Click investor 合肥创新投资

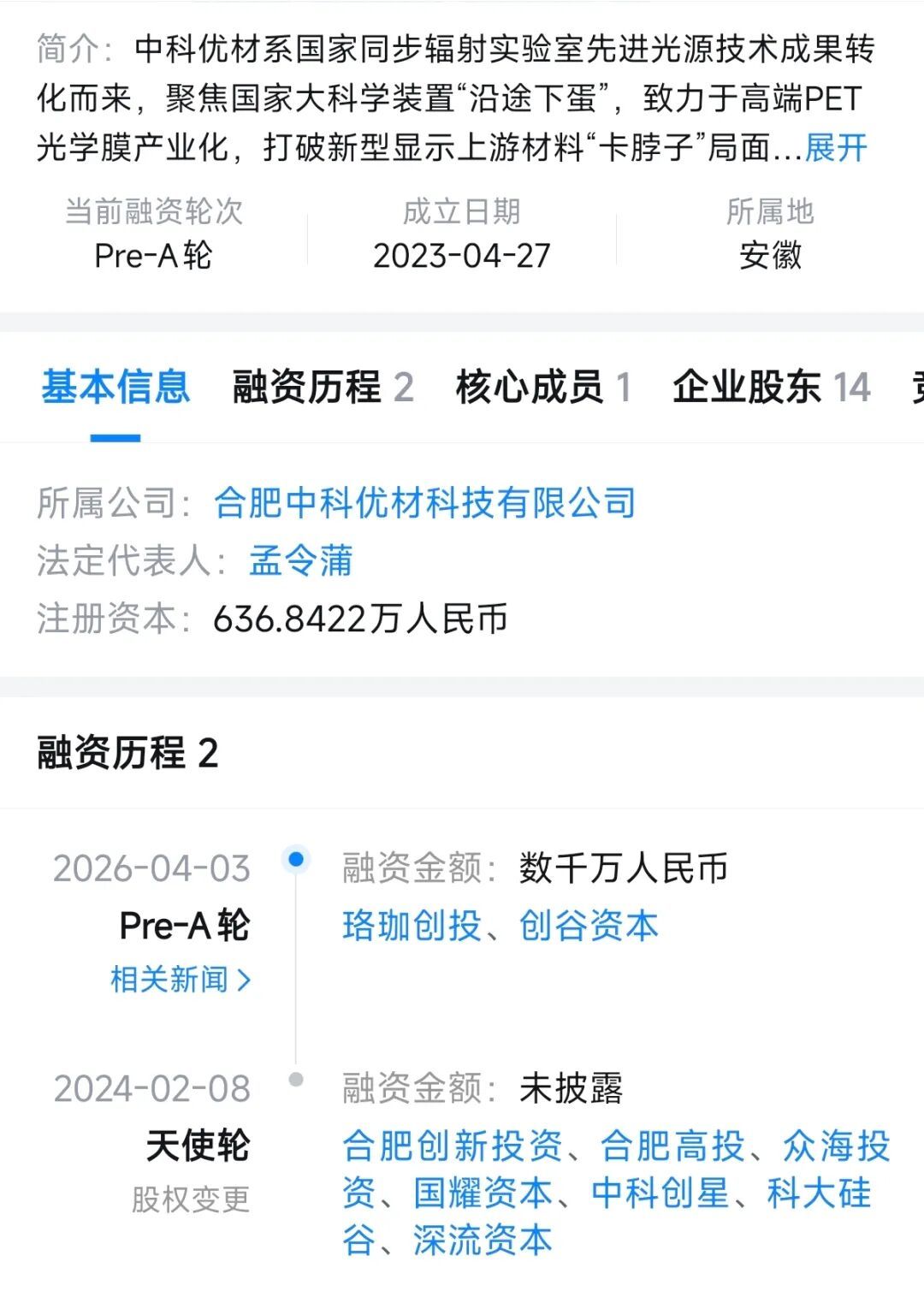[456, 1144]
